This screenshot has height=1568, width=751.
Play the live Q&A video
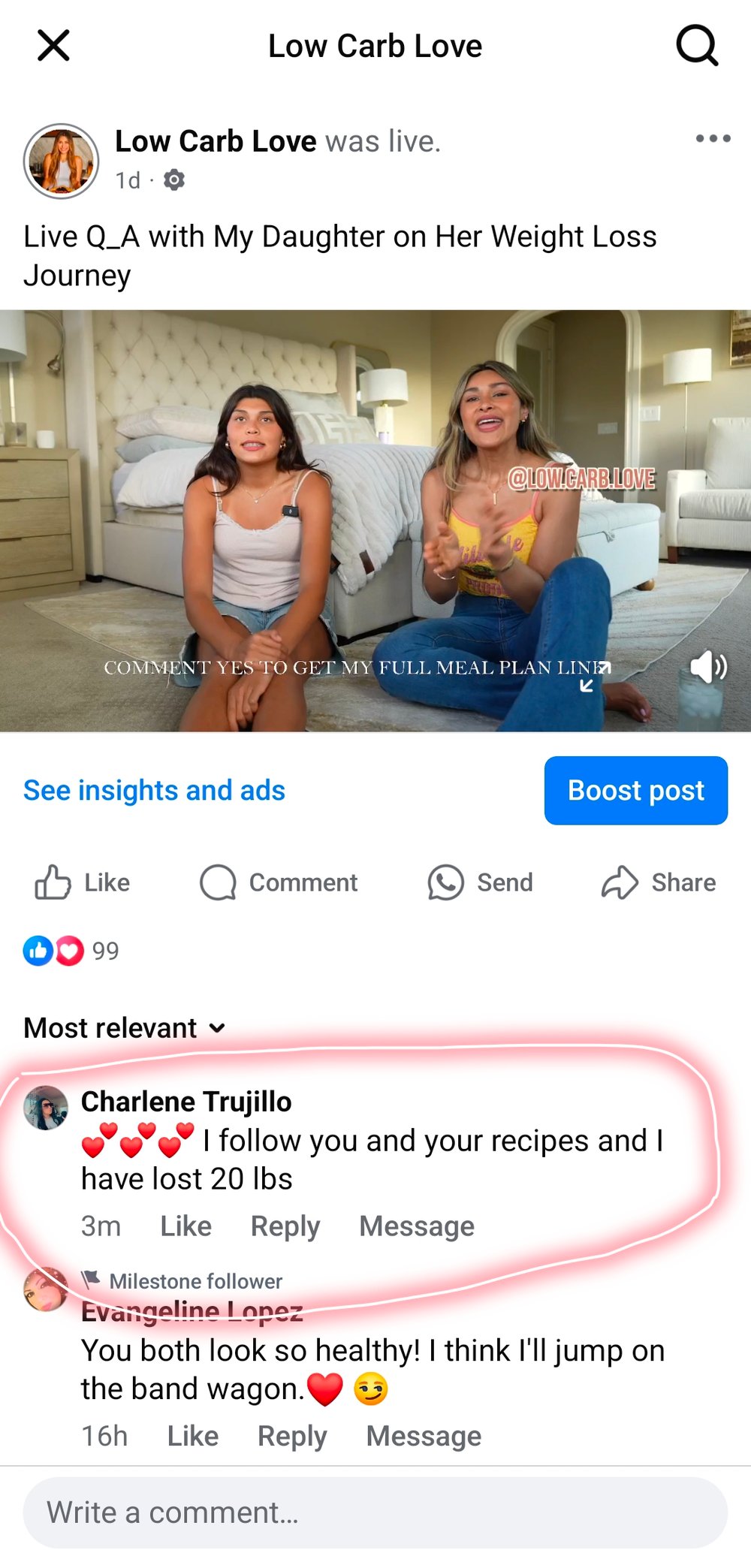375,520
